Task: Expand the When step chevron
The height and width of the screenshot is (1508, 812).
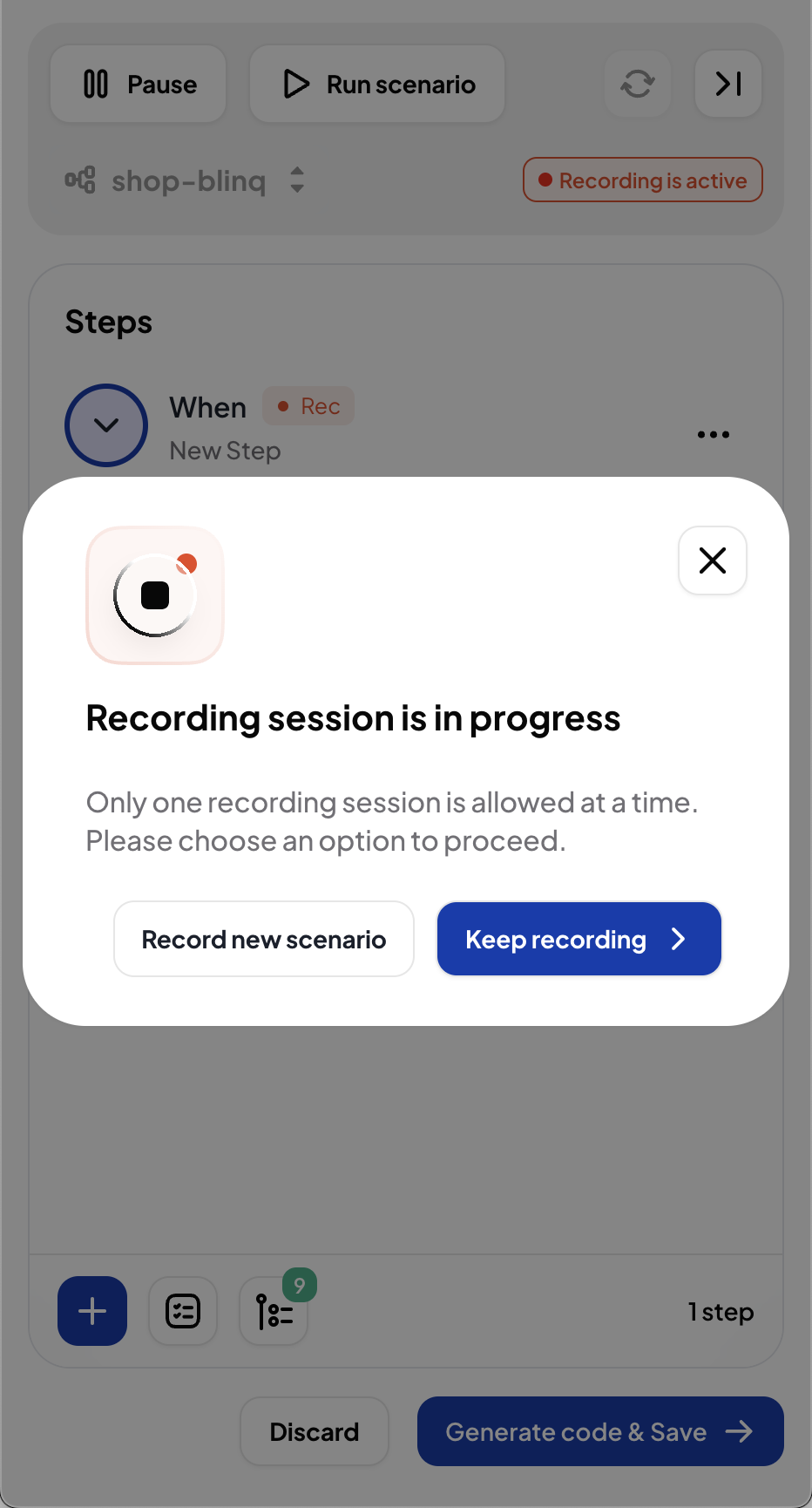Action: click(x=106, y=425)
